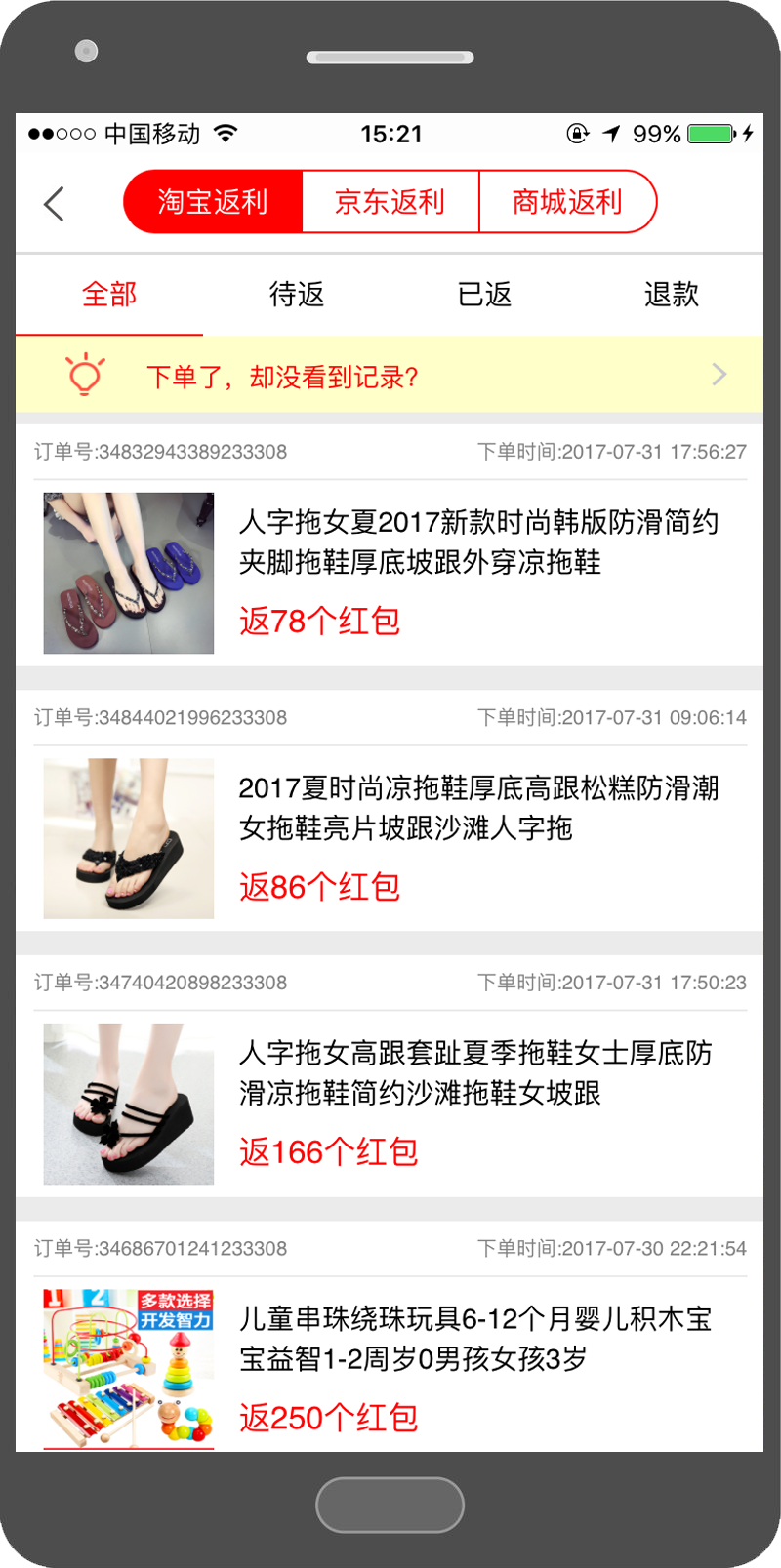Select the 全部 tab
This screenshot has height=1568, width=781.
pyautogui.click(x=109, y=294)
